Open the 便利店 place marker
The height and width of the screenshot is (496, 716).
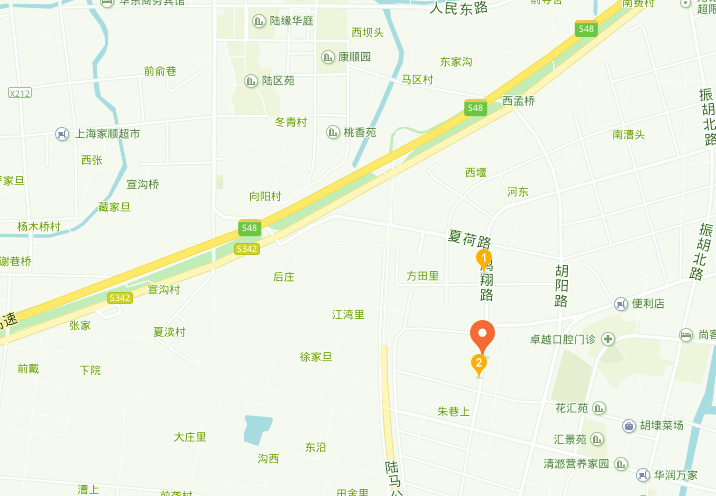pyautogui.click(x=622, y=303)
